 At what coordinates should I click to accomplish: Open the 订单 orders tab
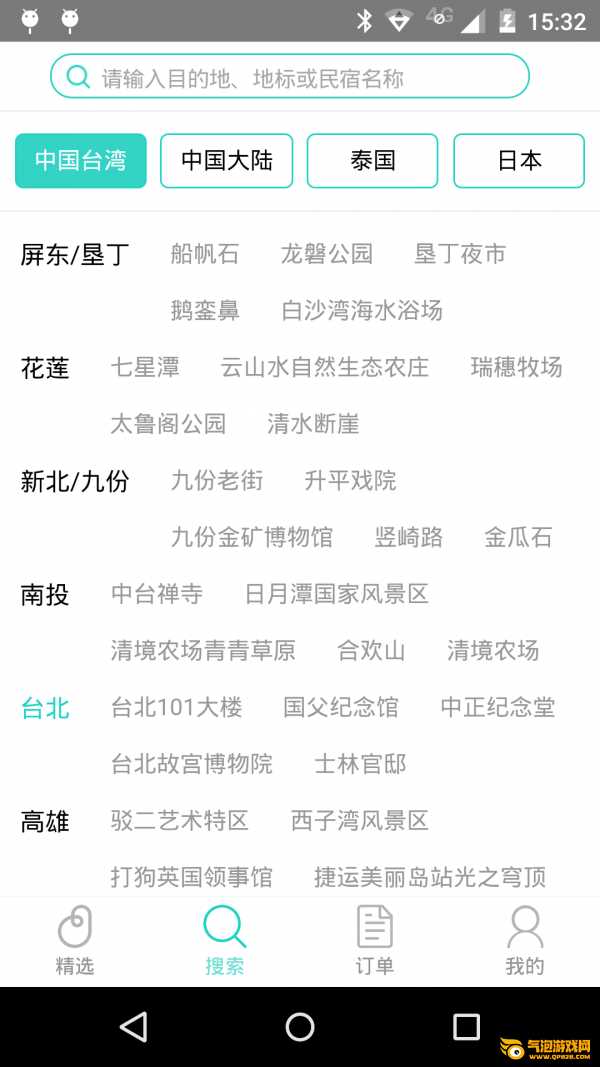point(375,940)
